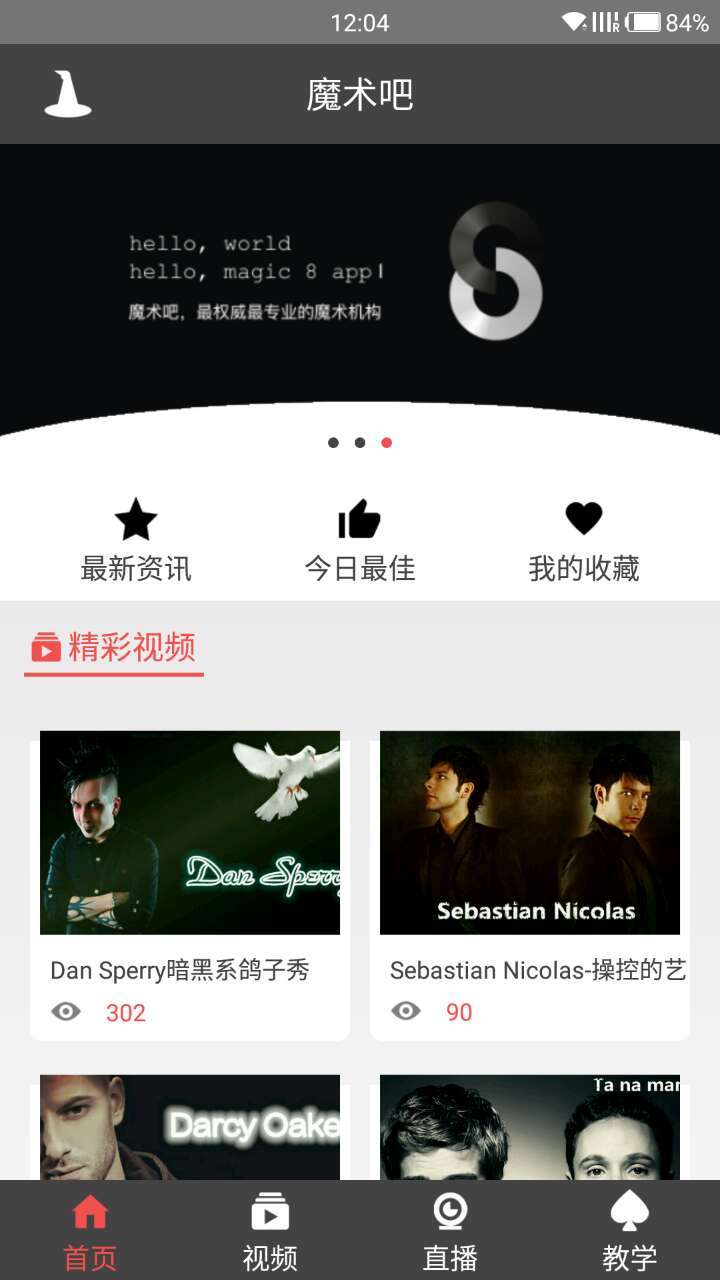
Task: Open the Ta na mar video card
Action: (x=530, y=1128)
